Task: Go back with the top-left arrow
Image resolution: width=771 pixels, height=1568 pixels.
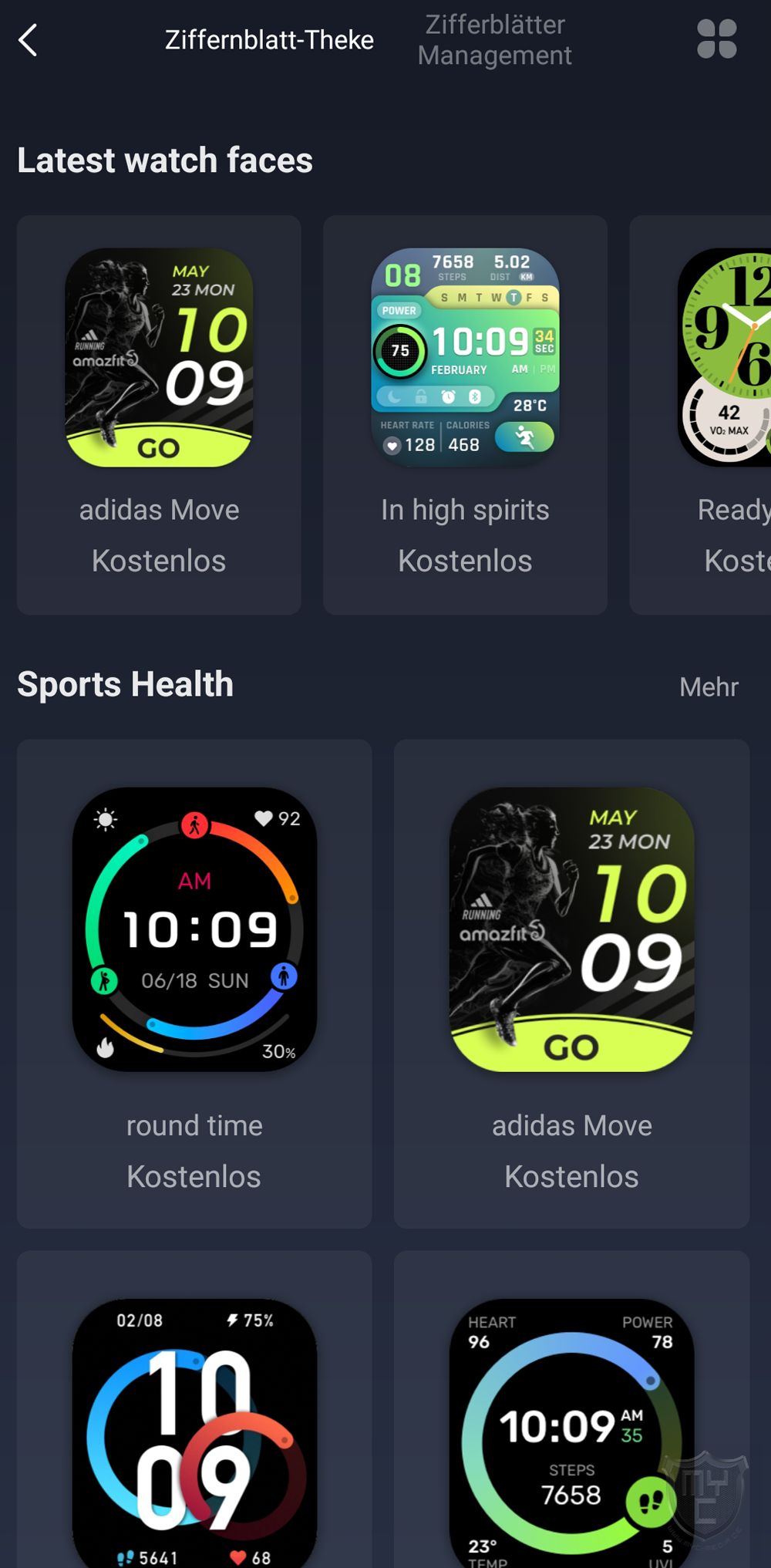Action: pyautogui.click(x=29, y=40)
